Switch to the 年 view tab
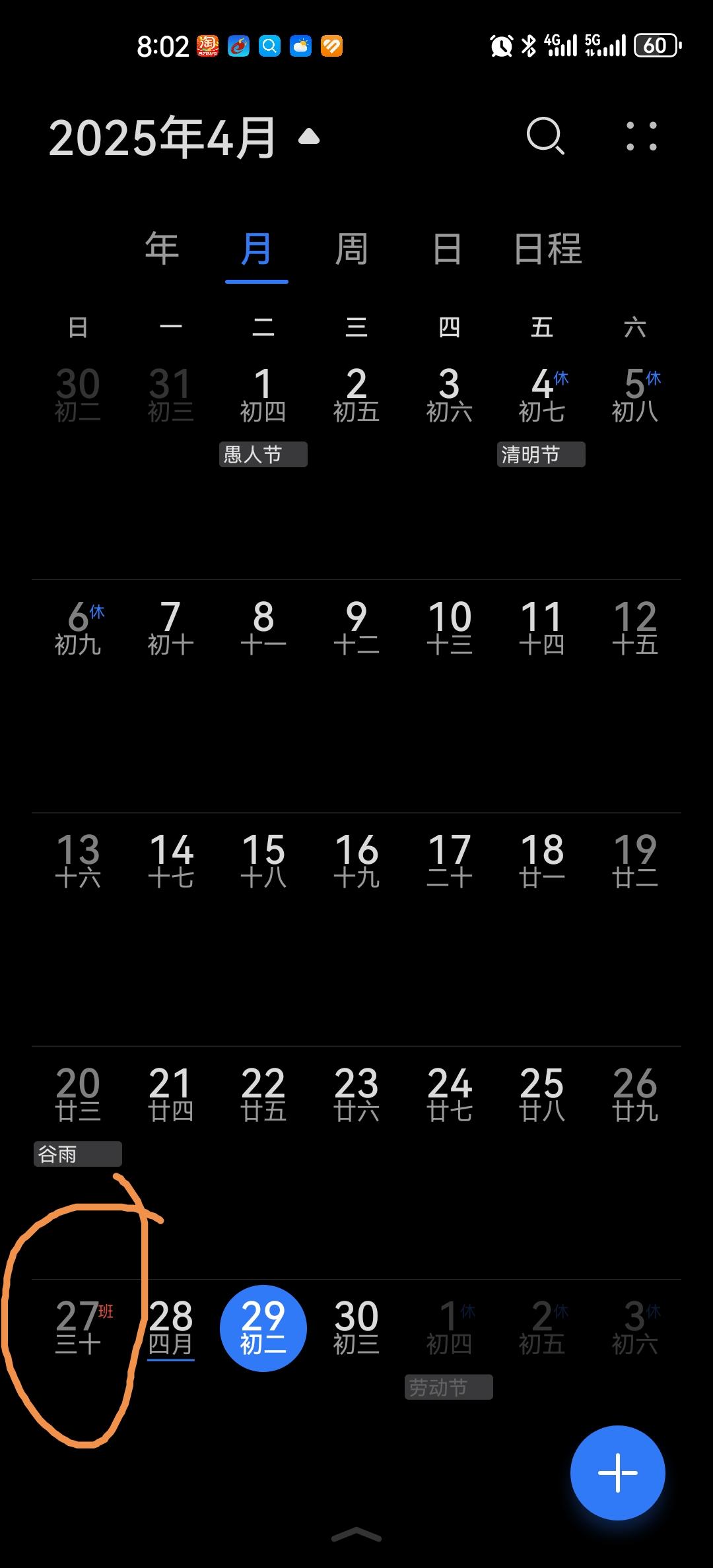The width and height of the screenshot is (713, 1568). click(162, 249)
